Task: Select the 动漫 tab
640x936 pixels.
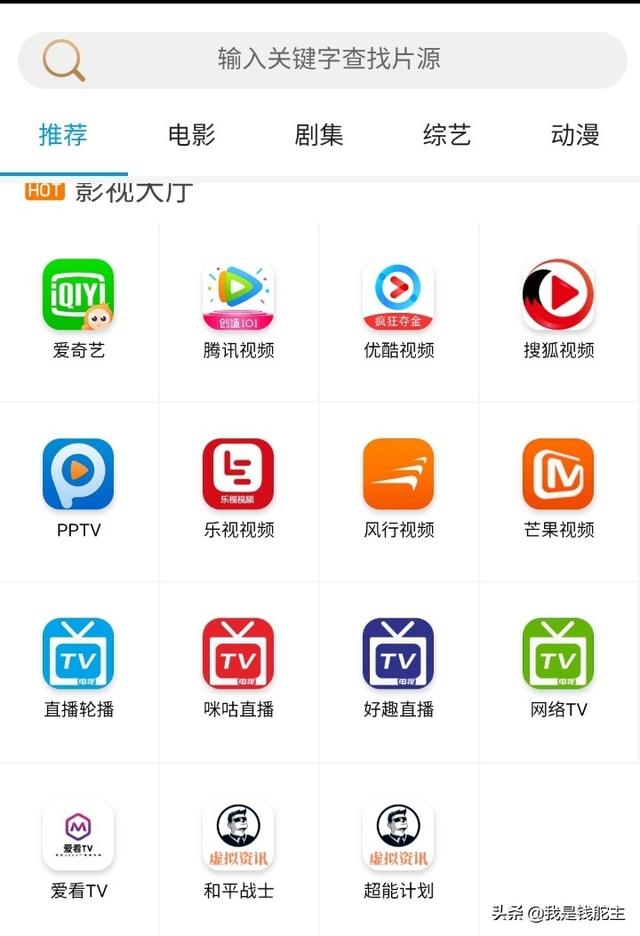Action: (x=575, y=135)
